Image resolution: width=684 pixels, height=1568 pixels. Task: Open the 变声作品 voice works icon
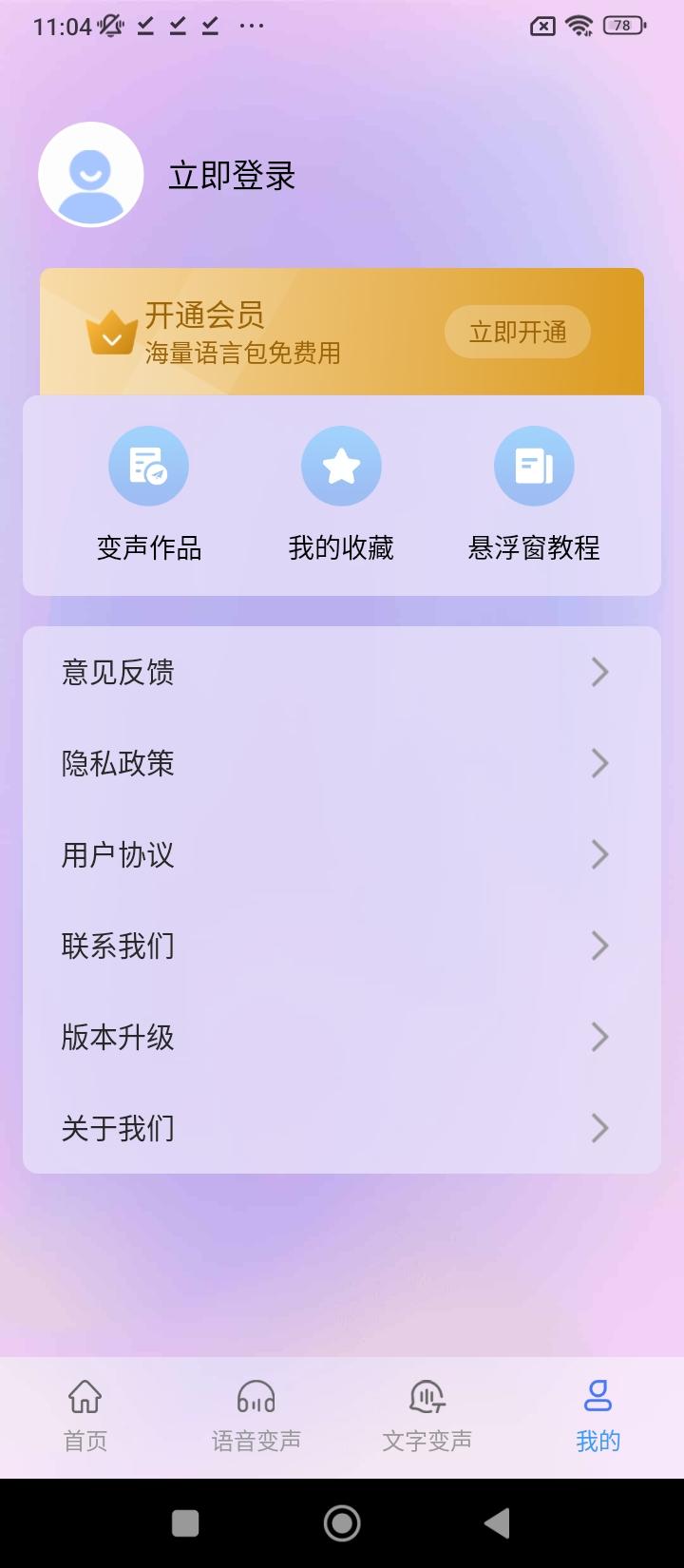(x=149, y=466)
